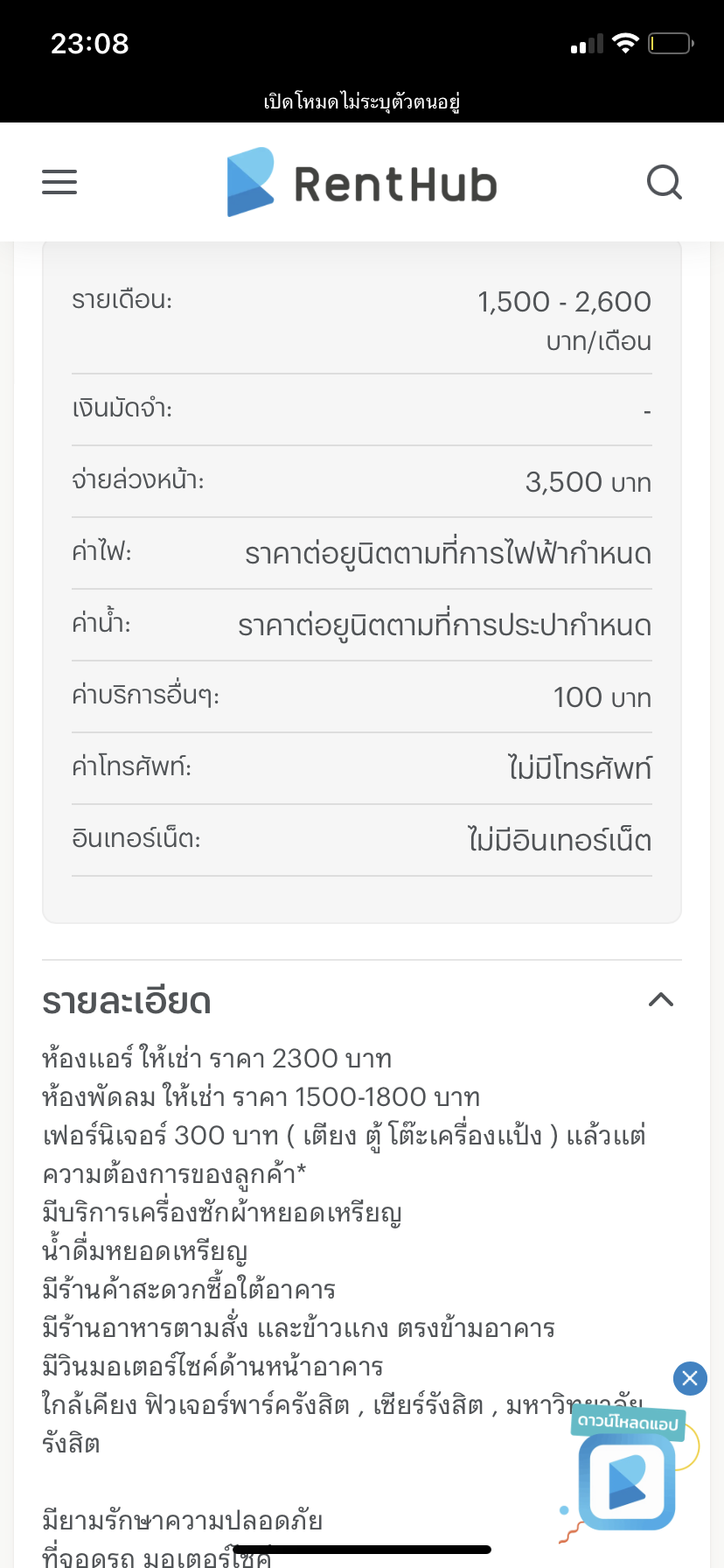The height and width of the screenshot is (1568, 724).
Task: Dismiss the download app popup
Action: (690, 1379)
